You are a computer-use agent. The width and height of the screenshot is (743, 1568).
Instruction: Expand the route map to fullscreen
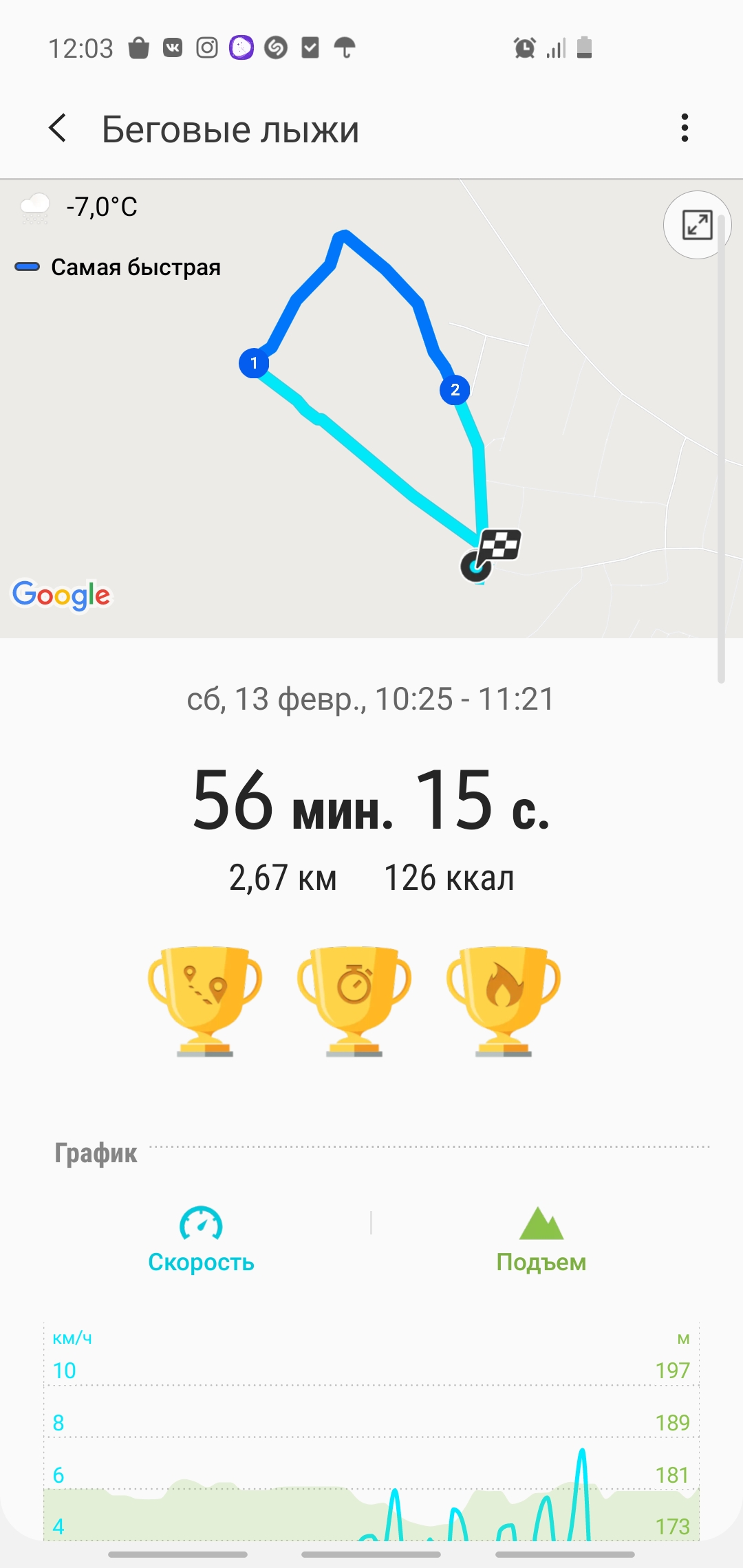[696, 225]
